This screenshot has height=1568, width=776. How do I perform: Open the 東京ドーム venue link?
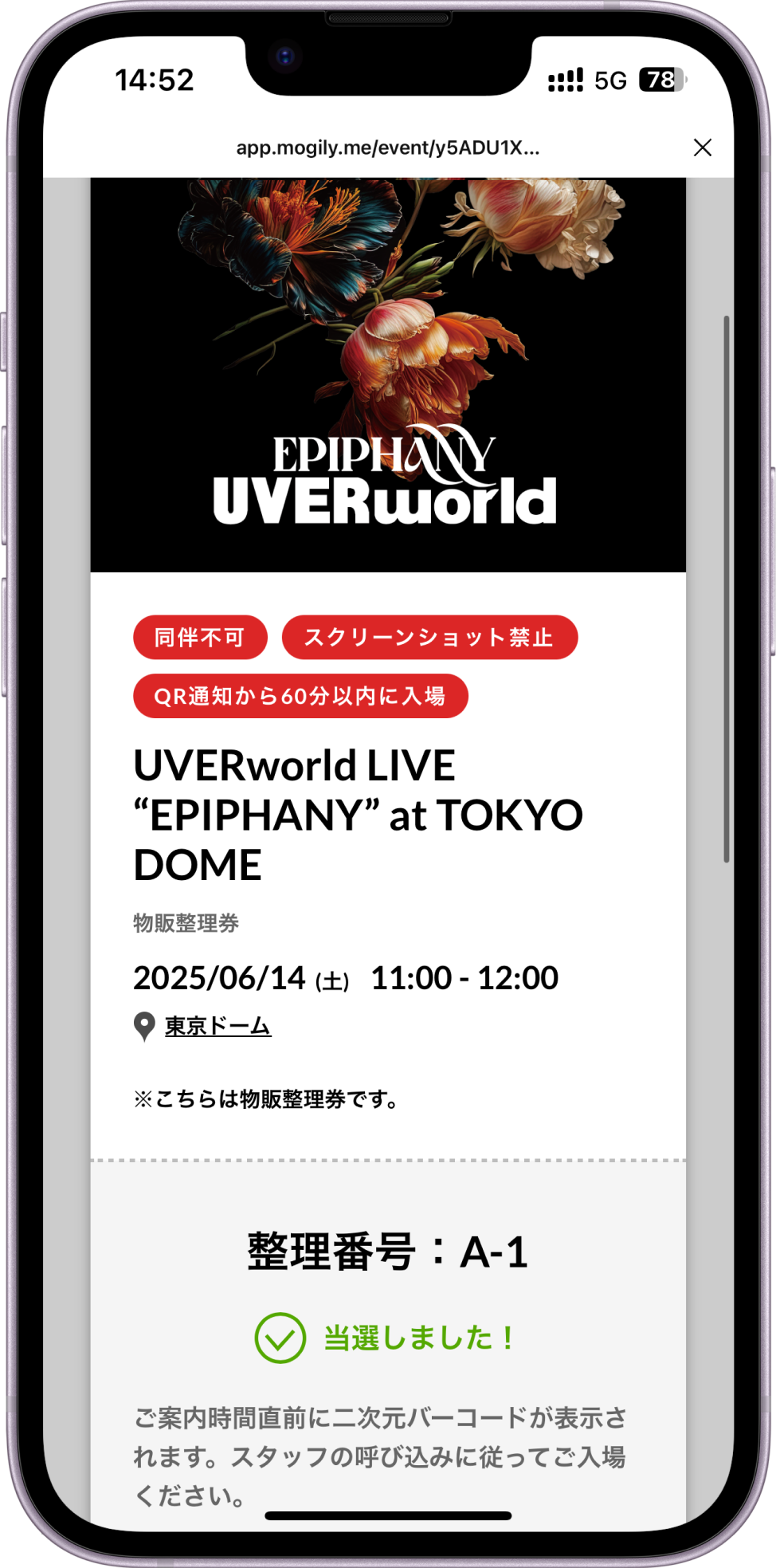pyautogui.click(x=218, y=1026)
